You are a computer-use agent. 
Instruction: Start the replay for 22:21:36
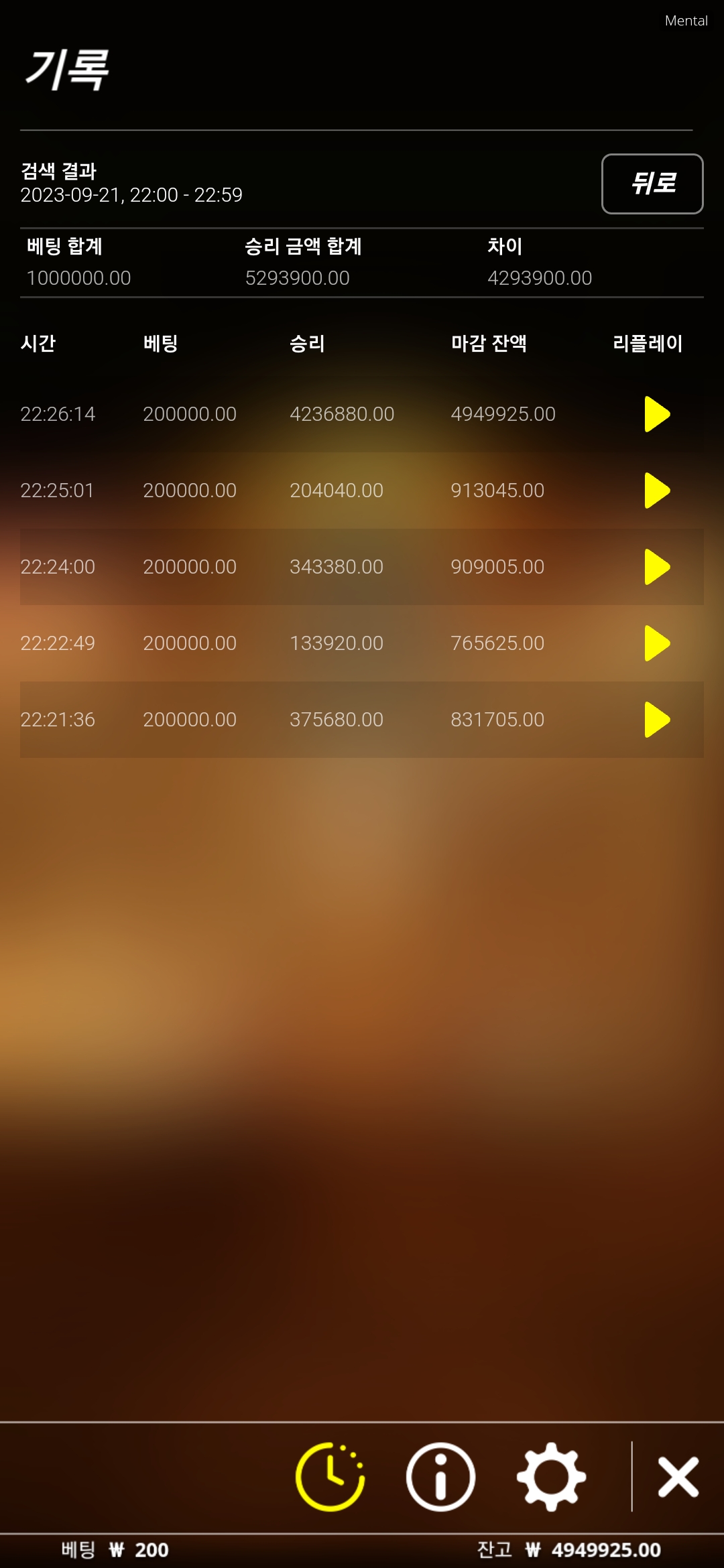click(657, 720)
